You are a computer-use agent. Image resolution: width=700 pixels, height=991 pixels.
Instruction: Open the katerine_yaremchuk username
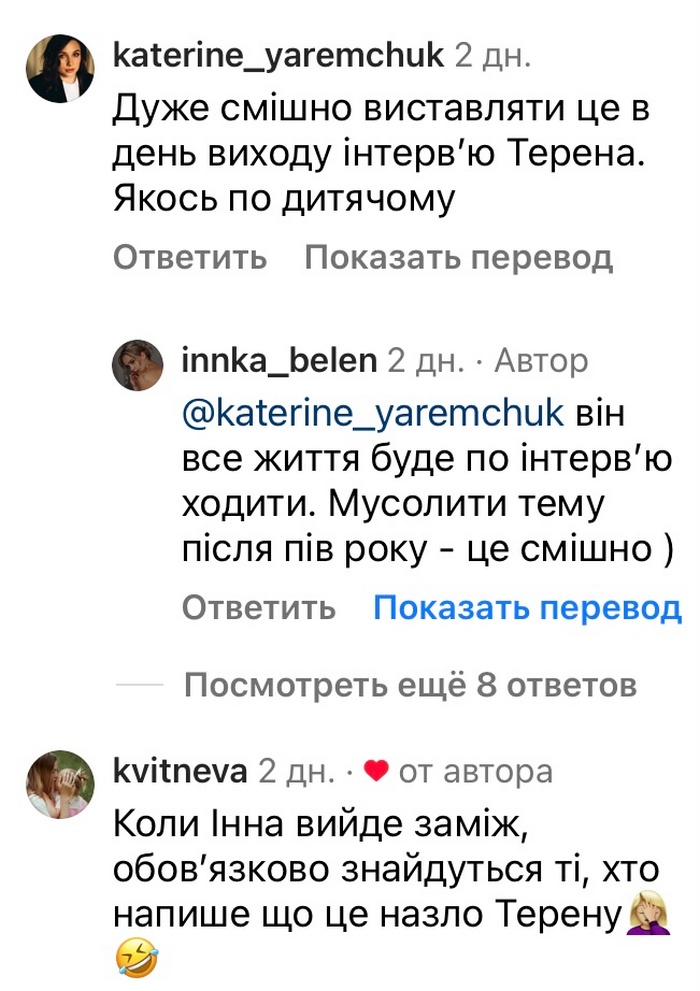click(x=279, y=55)
